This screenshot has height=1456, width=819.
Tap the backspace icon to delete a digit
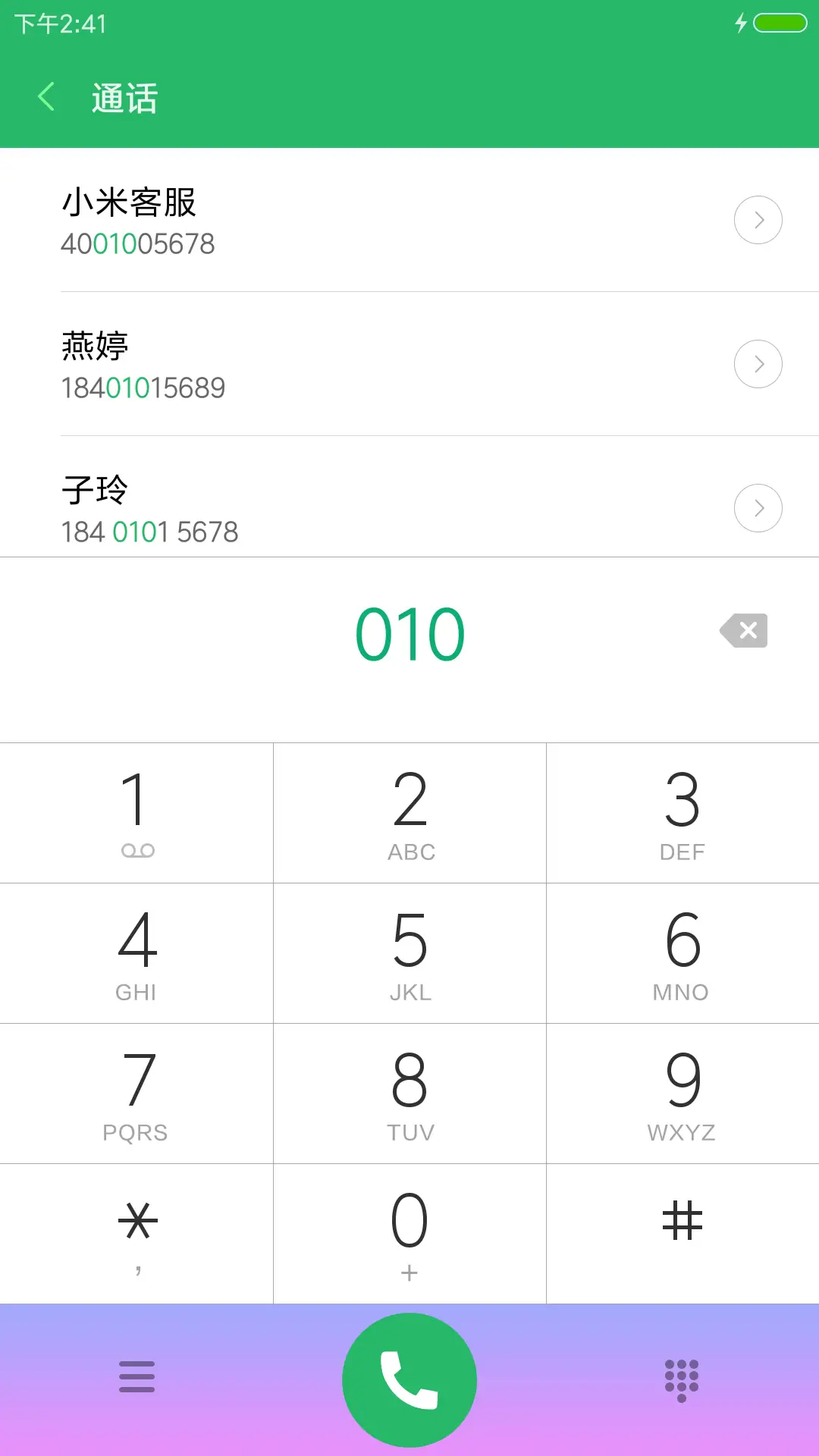point(744,630)
